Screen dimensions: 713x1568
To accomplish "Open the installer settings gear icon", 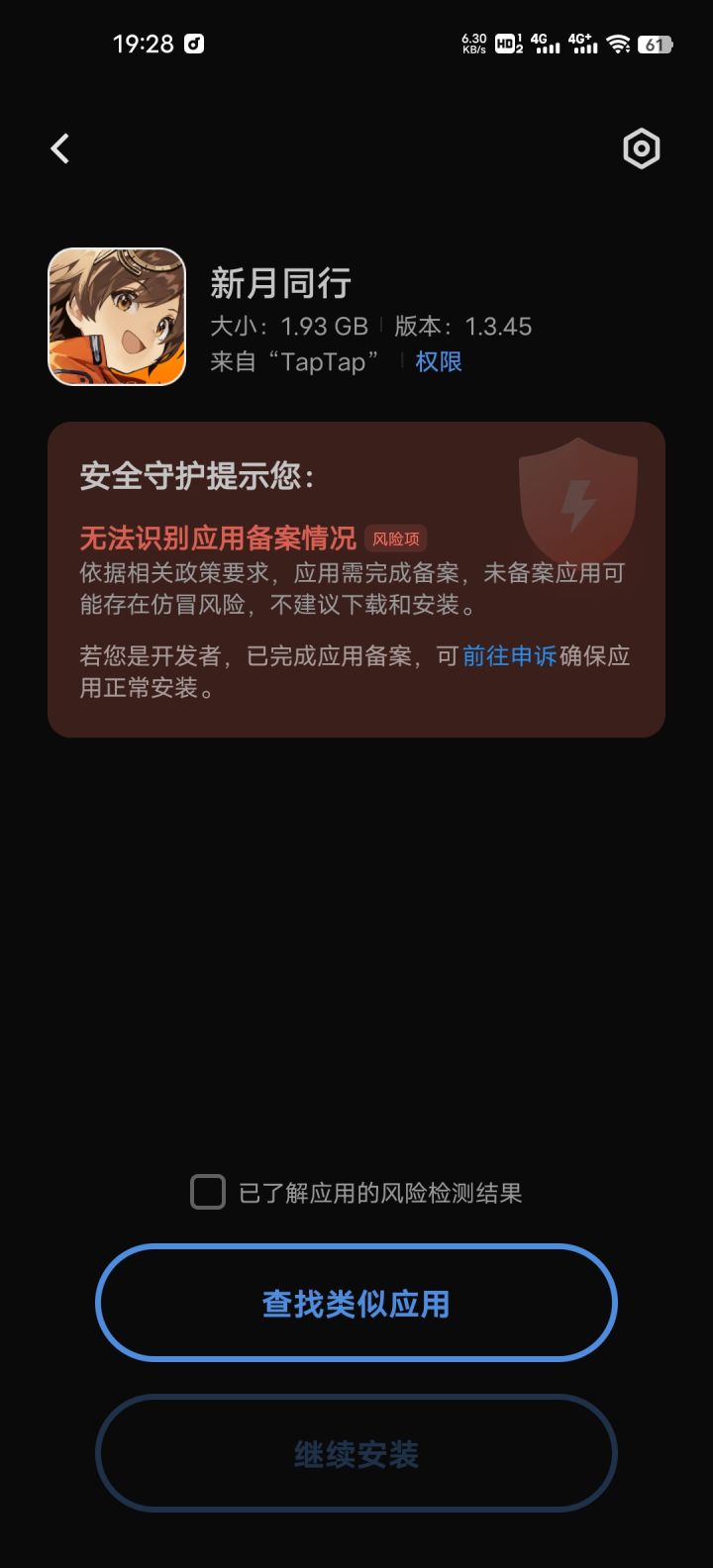I will tap(641, 148).
